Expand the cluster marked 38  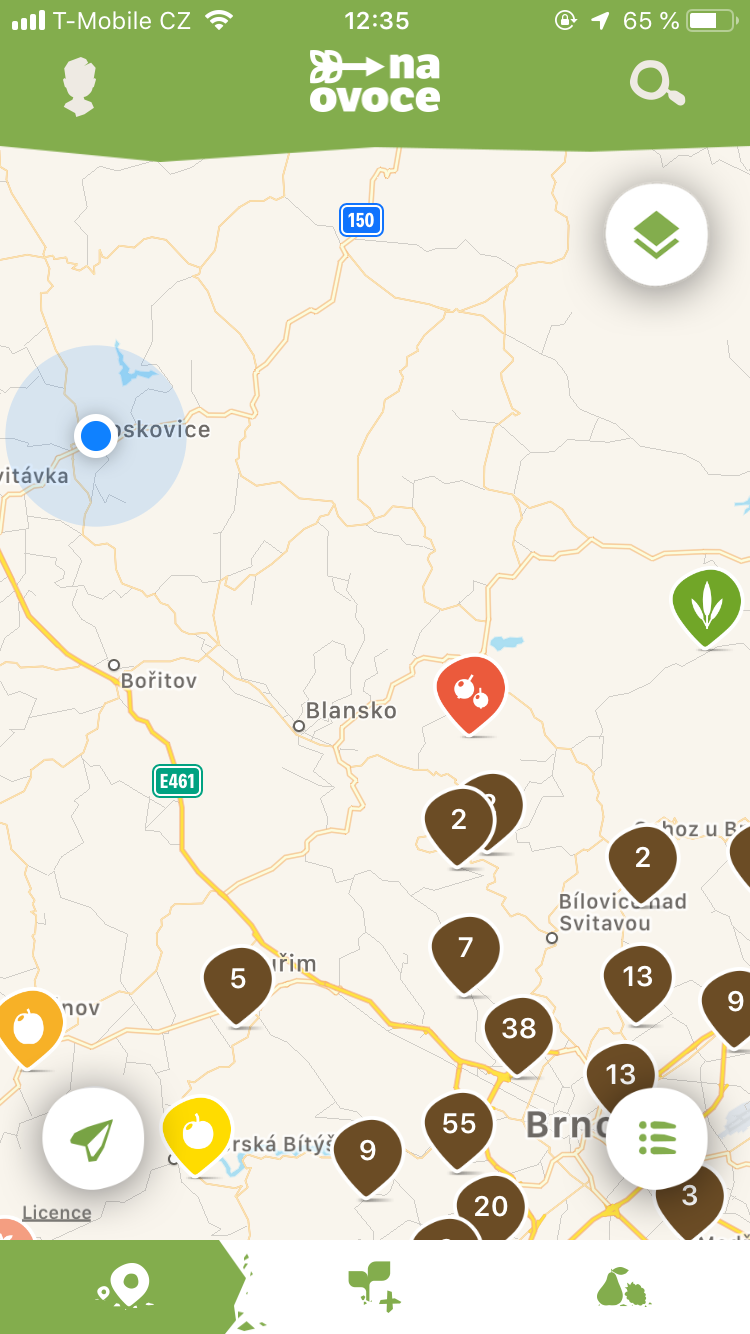518,1026
